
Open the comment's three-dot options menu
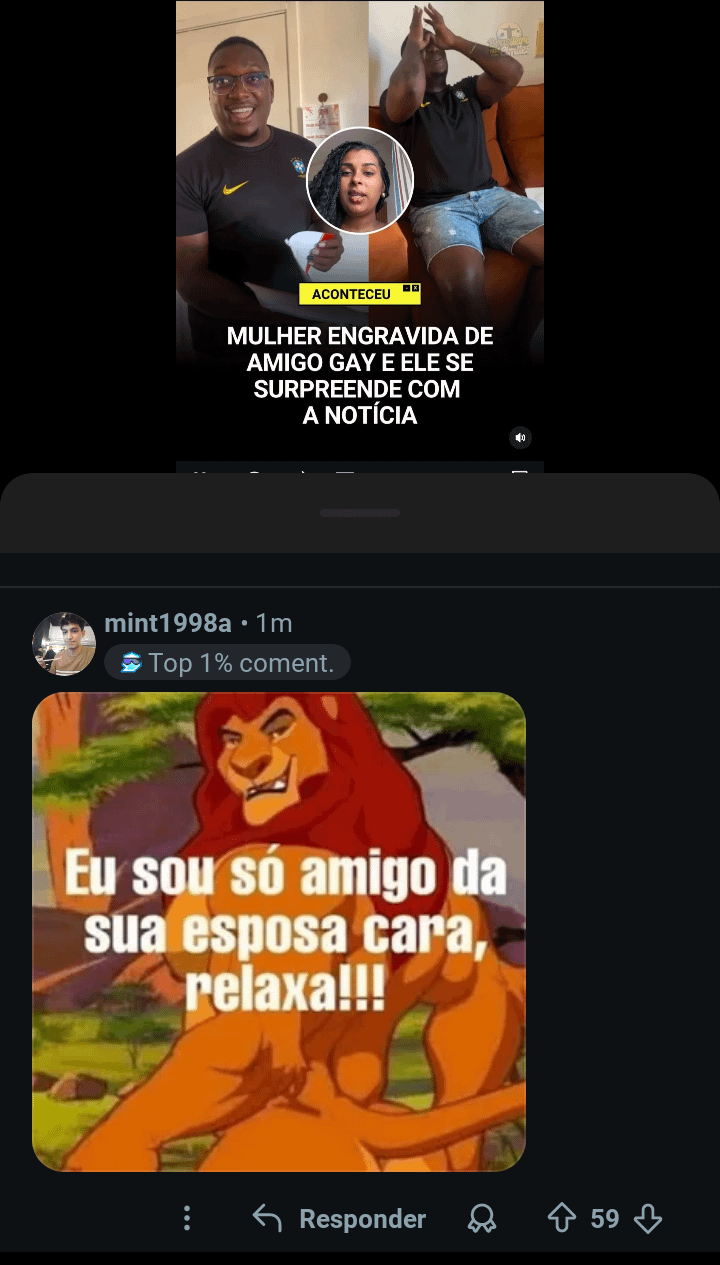pyautogui.click(x=186, y=1218)
